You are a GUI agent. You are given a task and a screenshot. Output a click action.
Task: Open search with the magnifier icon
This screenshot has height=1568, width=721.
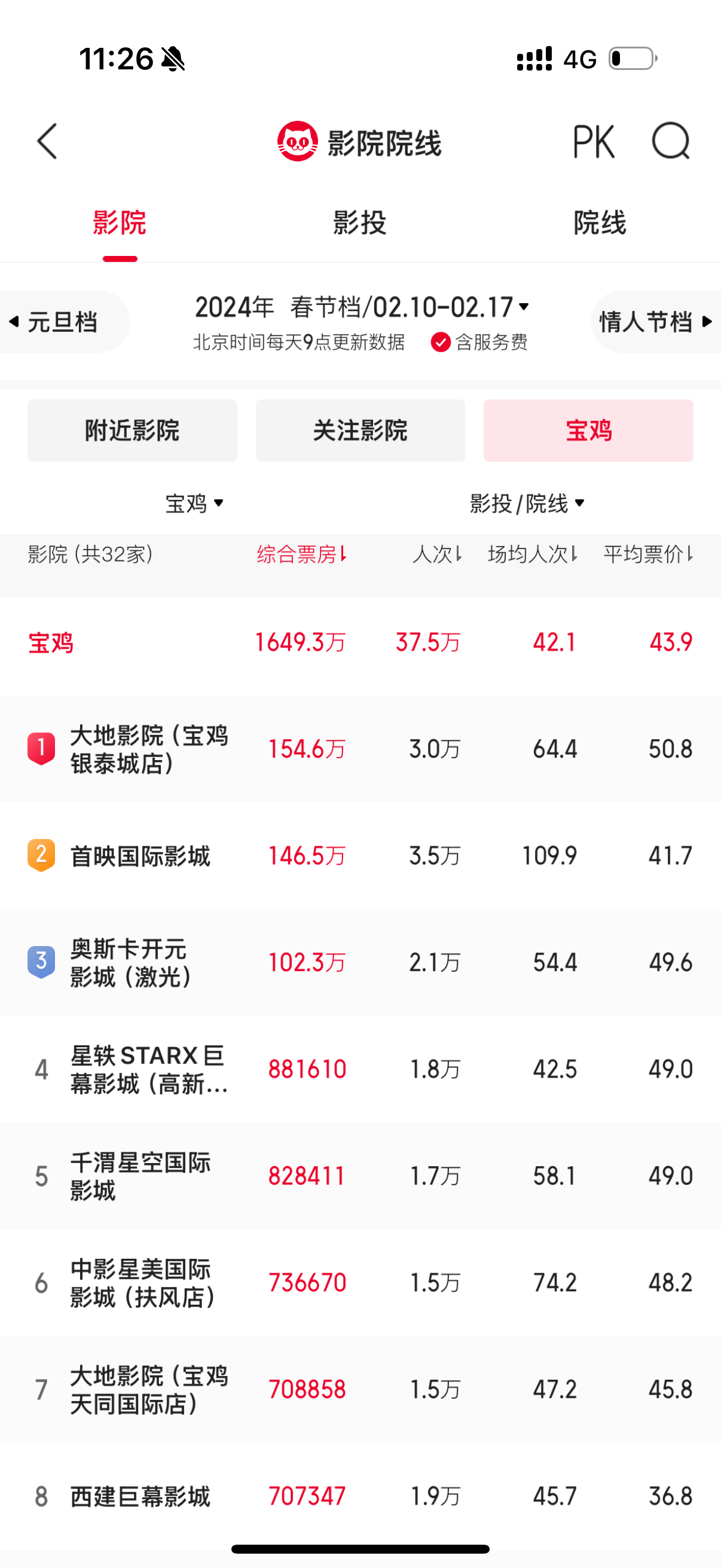point(671,141)
